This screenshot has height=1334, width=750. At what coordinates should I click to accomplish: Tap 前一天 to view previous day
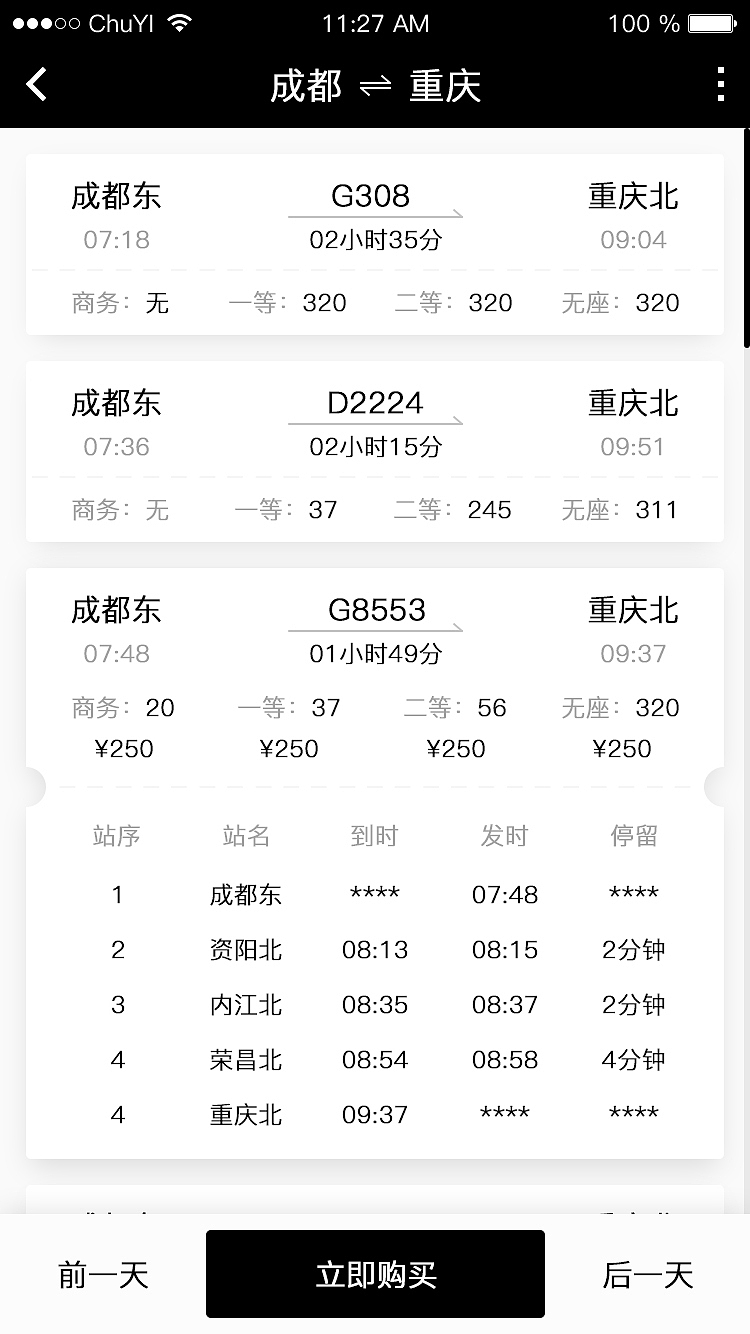[103, 1274]
